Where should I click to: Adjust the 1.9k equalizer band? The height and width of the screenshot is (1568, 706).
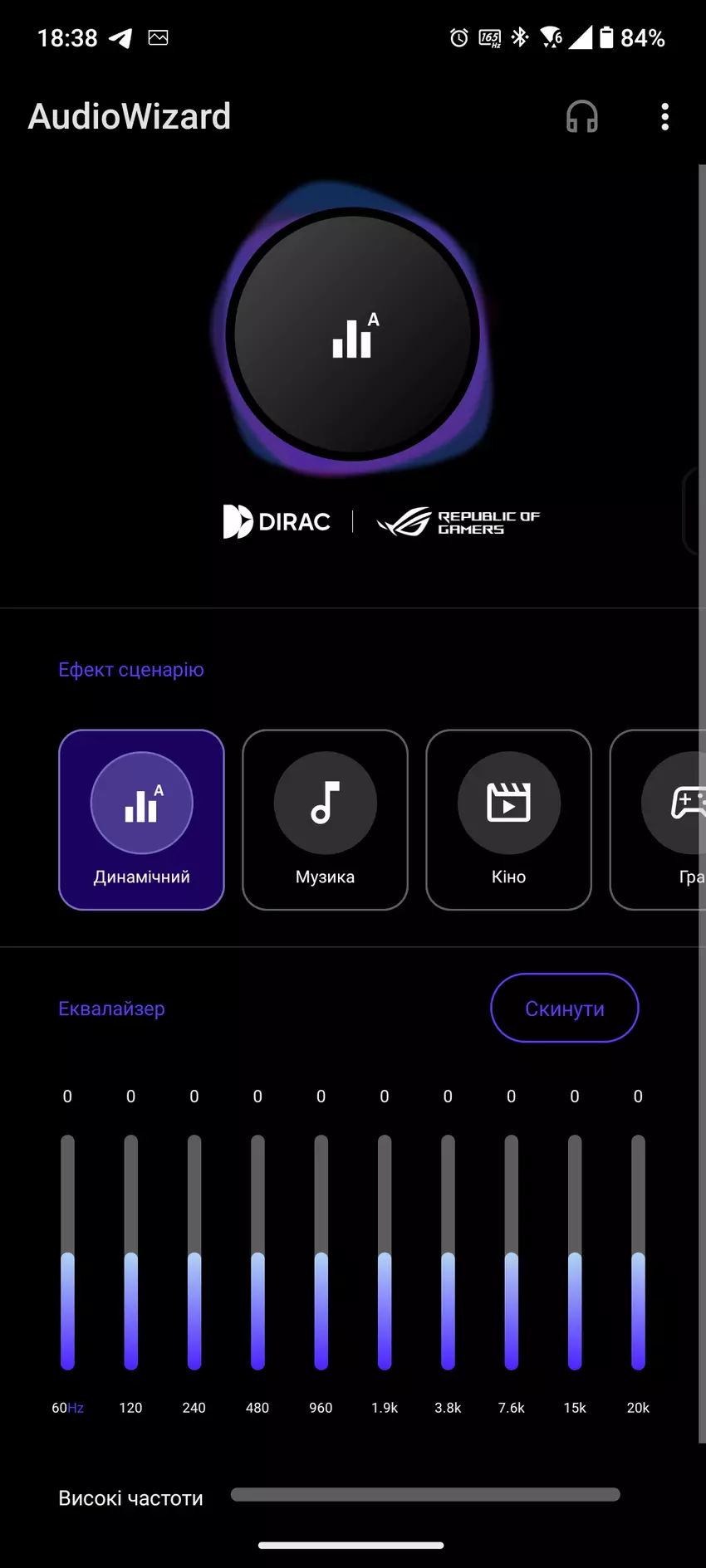pos(385,1253)
